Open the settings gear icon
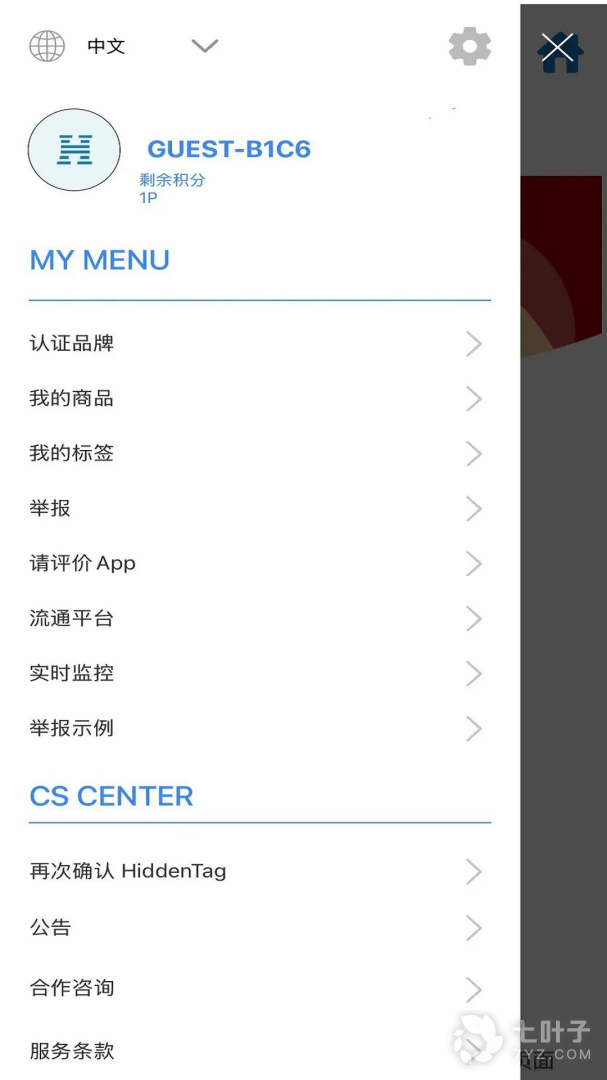Viewport: 607px width, 1080px height. tap(469, 46)
